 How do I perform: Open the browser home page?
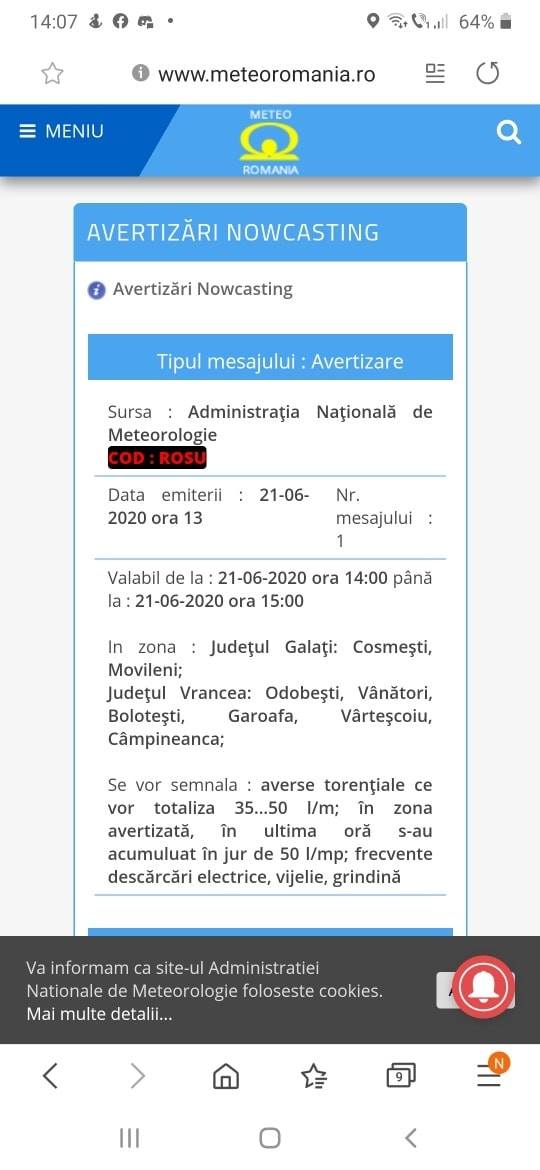point(226,1076)
